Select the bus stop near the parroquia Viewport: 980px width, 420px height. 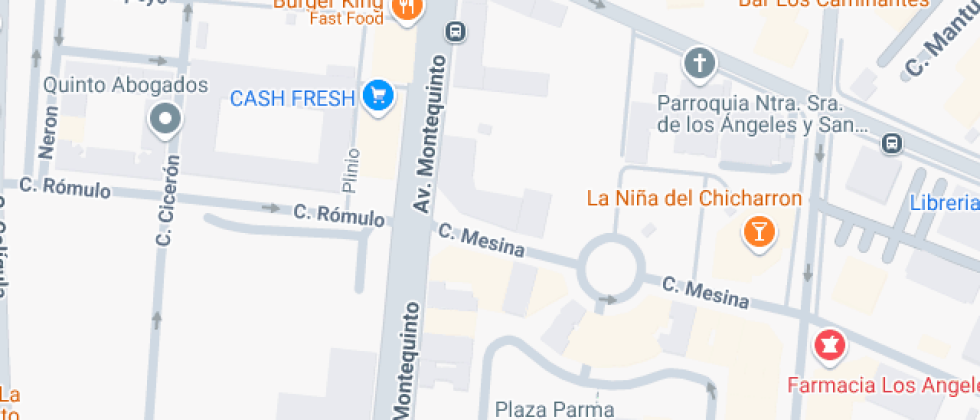coord(891,144)
